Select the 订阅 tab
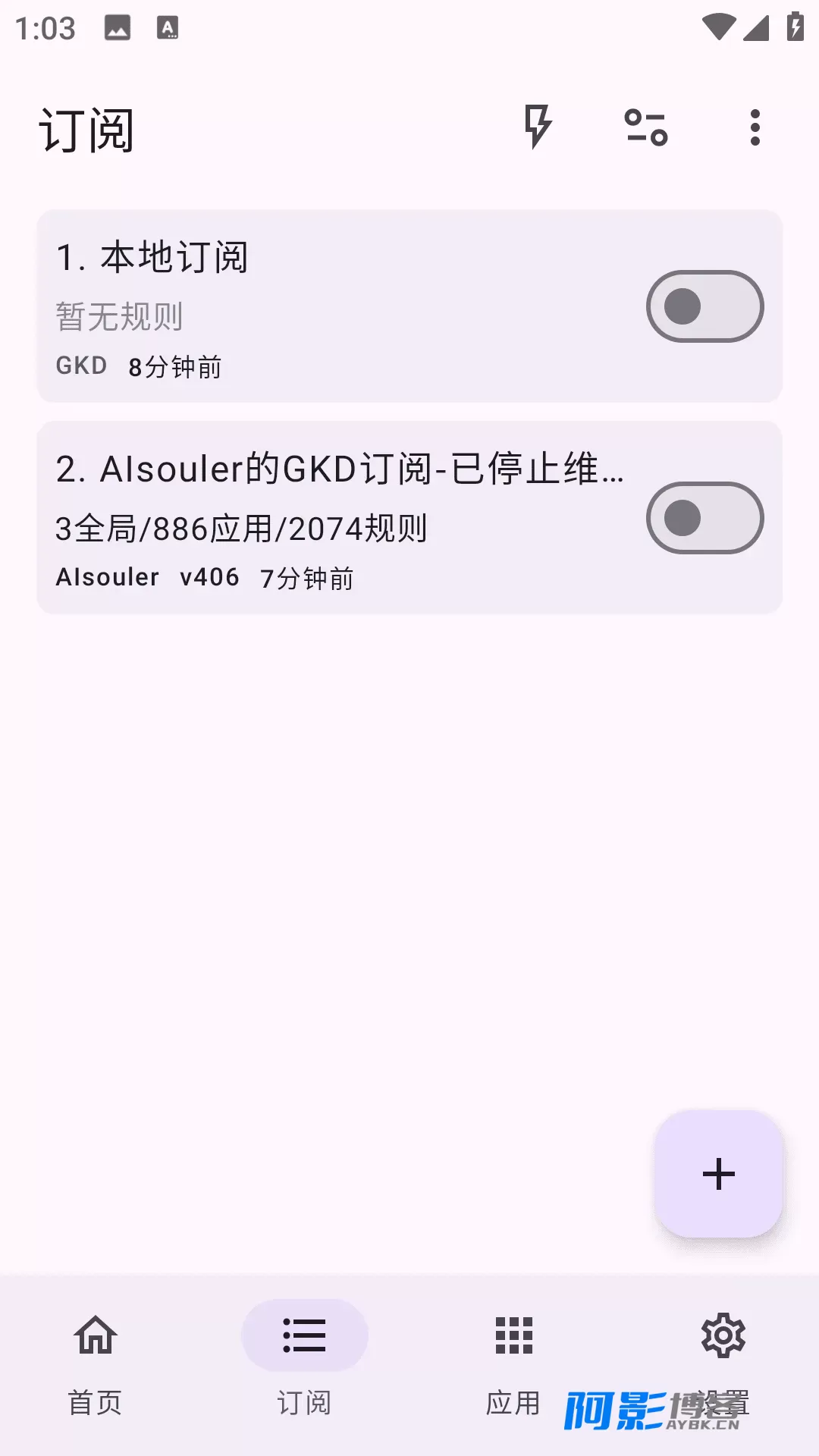This screenshot has height=1456, width=819. click(304, 1359)
